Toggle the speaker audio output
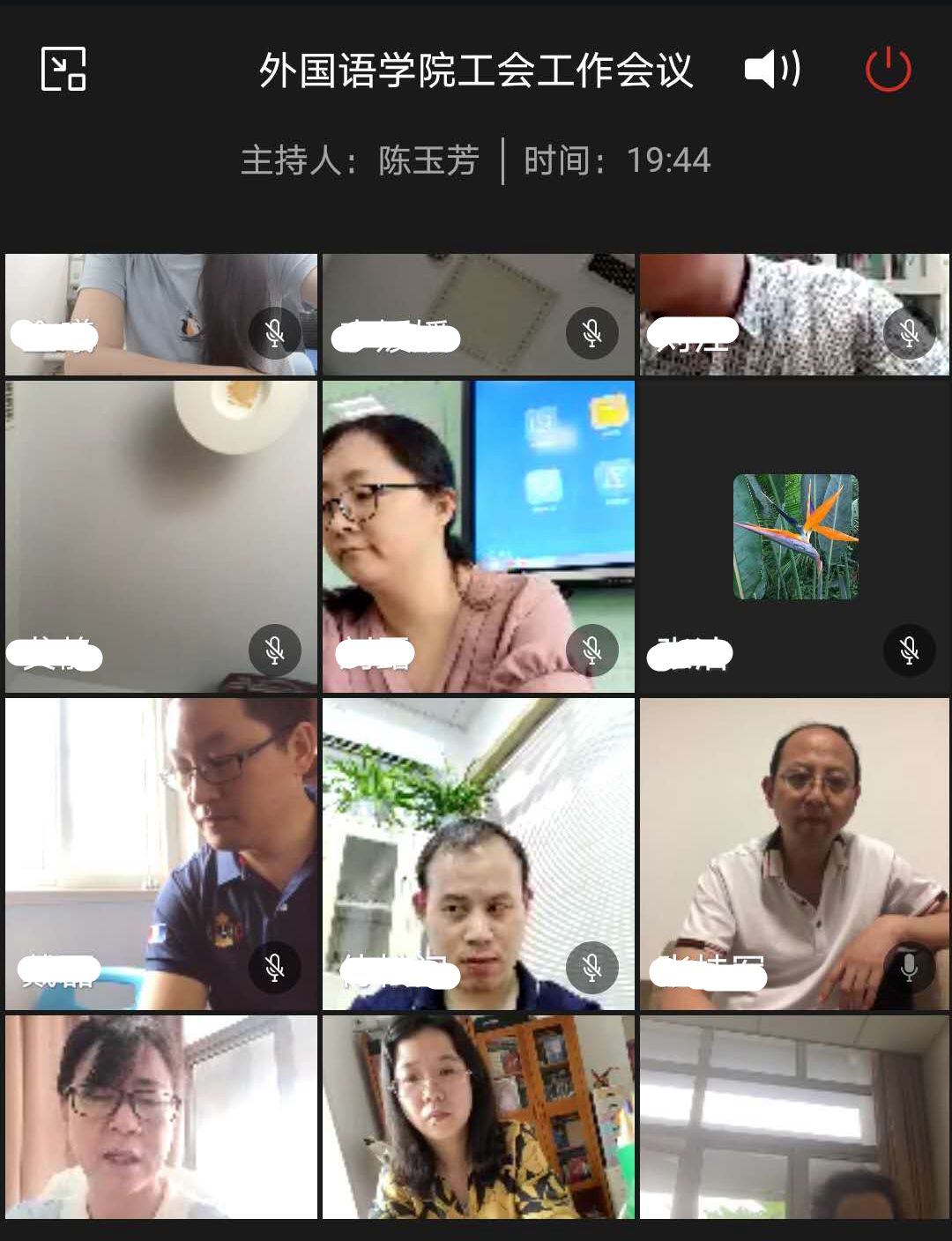The image size is (952, 1241). pyautogui.click(x=772, y=69)
